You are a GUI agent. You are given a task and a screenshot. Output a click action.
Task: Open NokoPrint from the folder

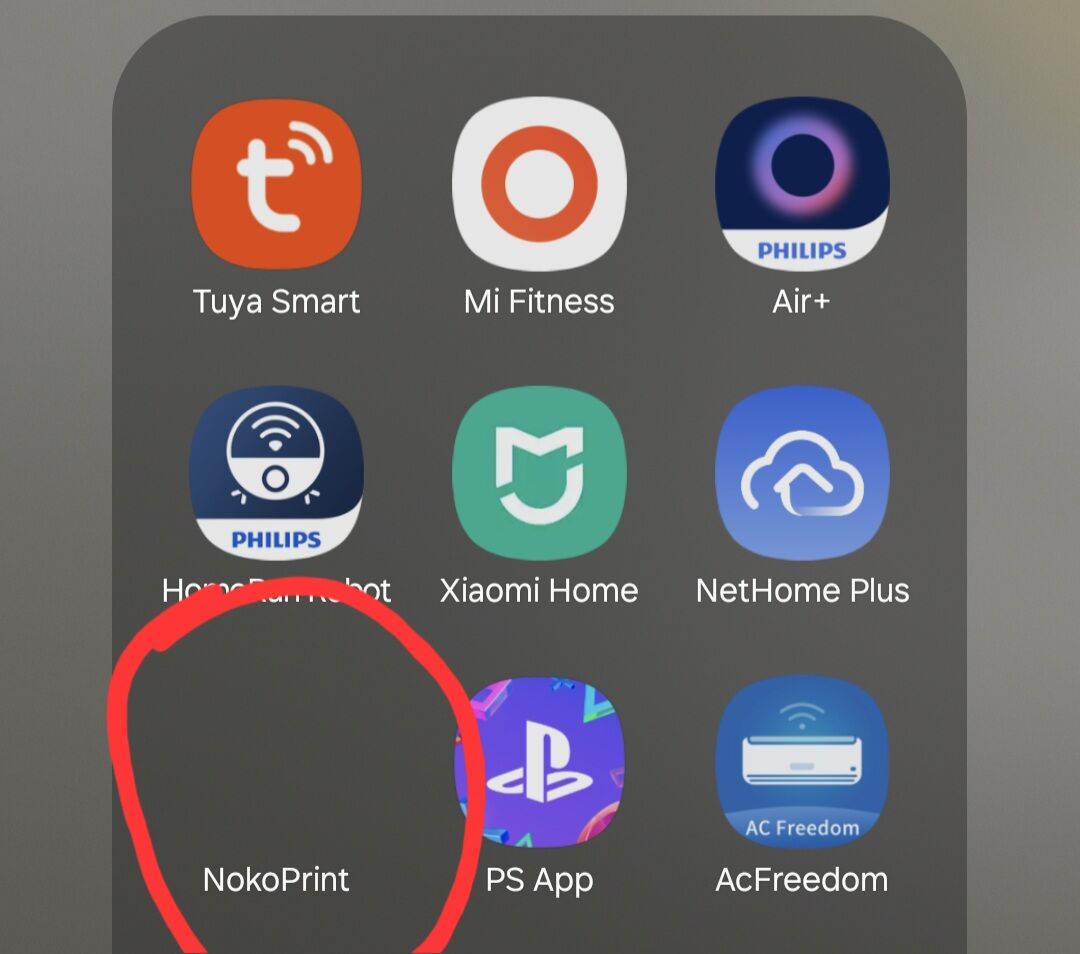pos(276,800)
